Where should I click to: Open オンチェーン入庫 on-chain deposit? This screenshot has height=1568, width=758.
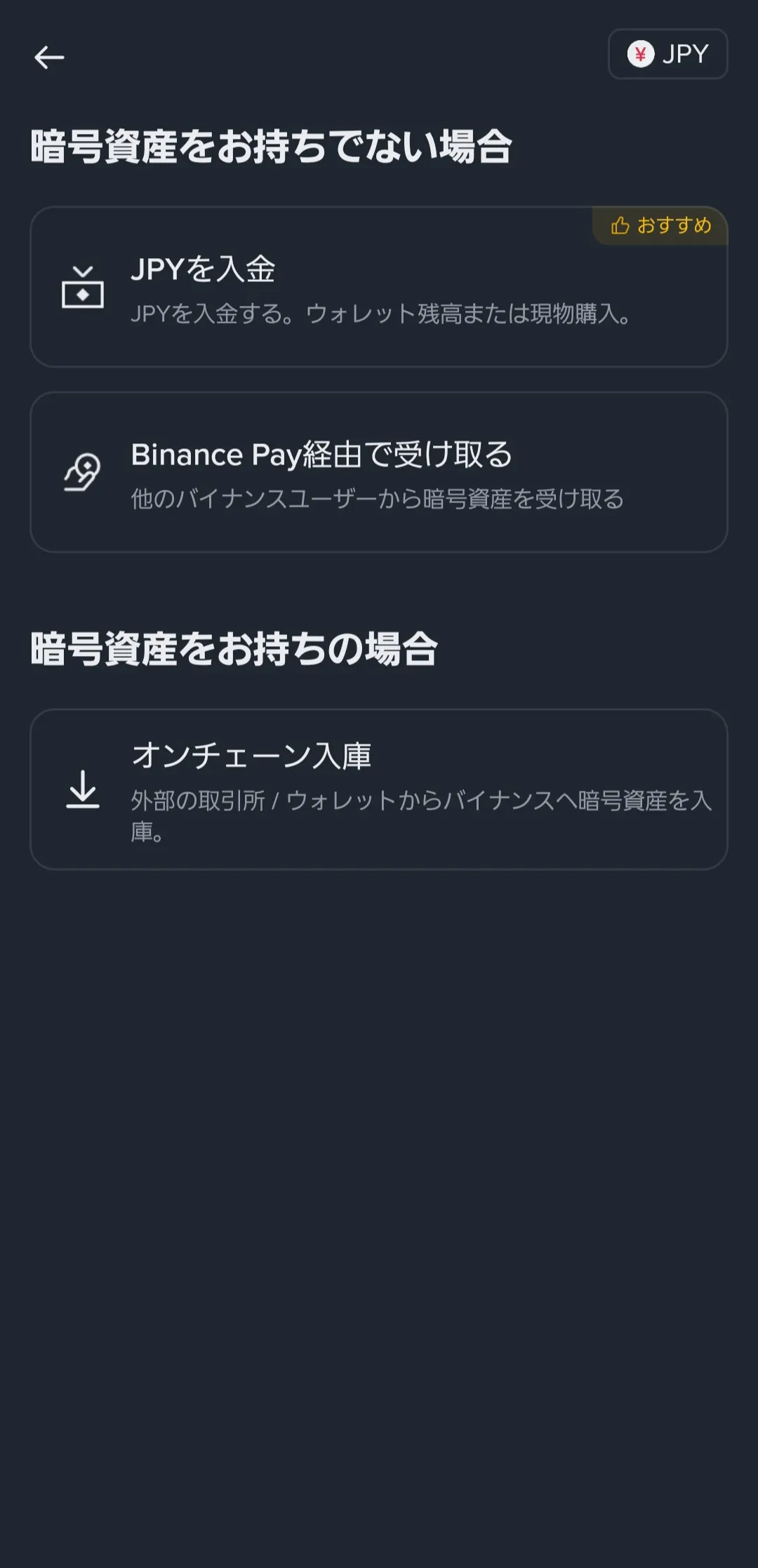tap(379, 789)
